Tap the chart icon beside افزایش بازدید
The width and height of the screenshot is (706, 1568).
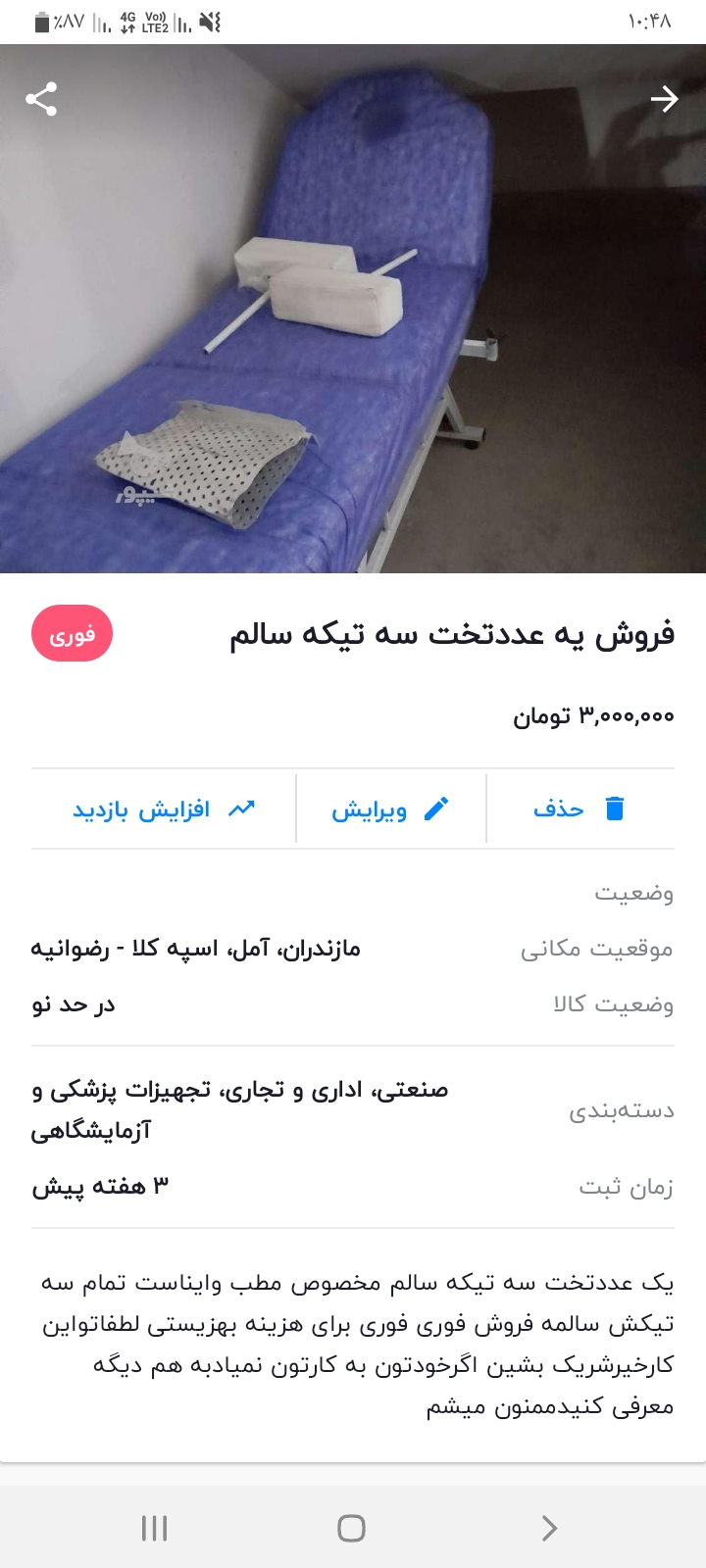[238, 808]
